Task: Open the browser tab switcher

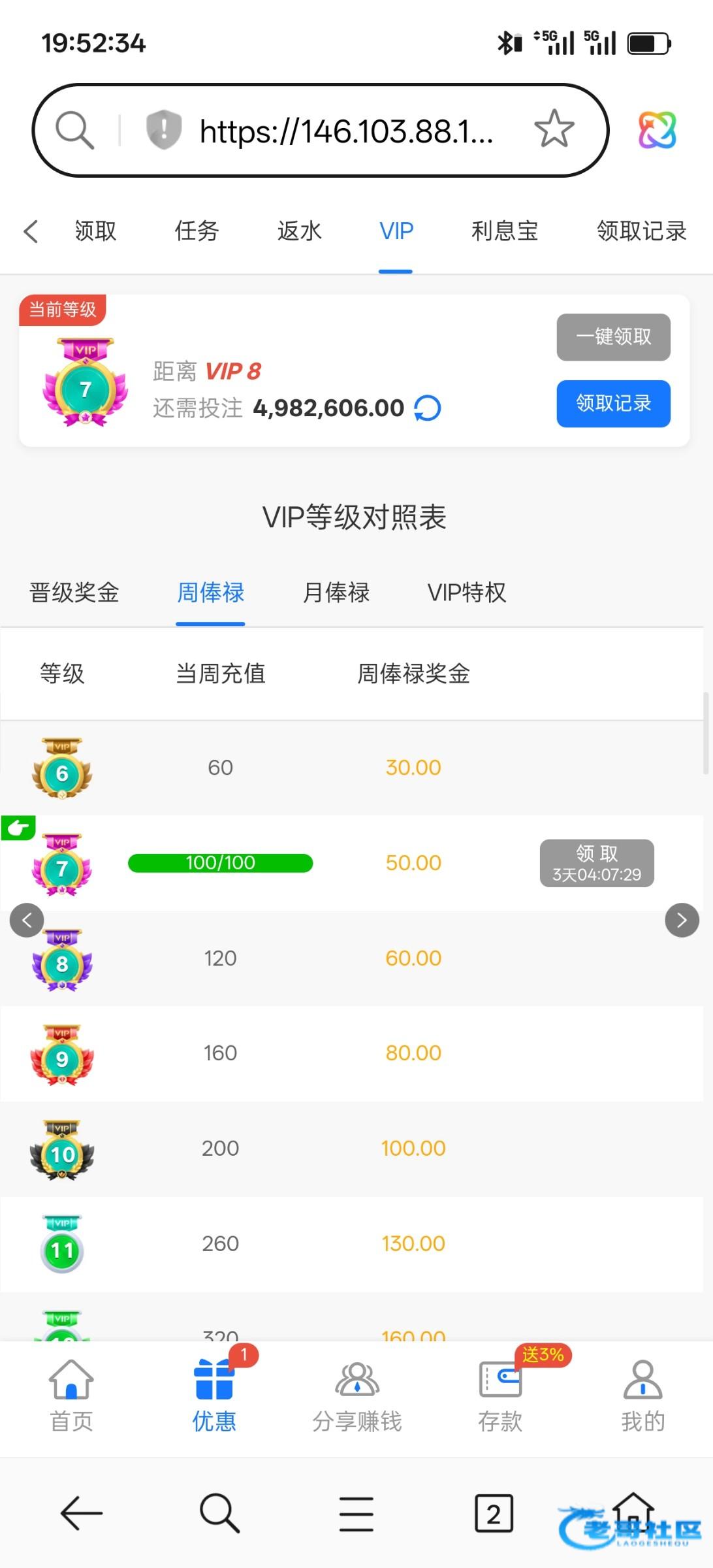Action: [x=493, y=1513]
